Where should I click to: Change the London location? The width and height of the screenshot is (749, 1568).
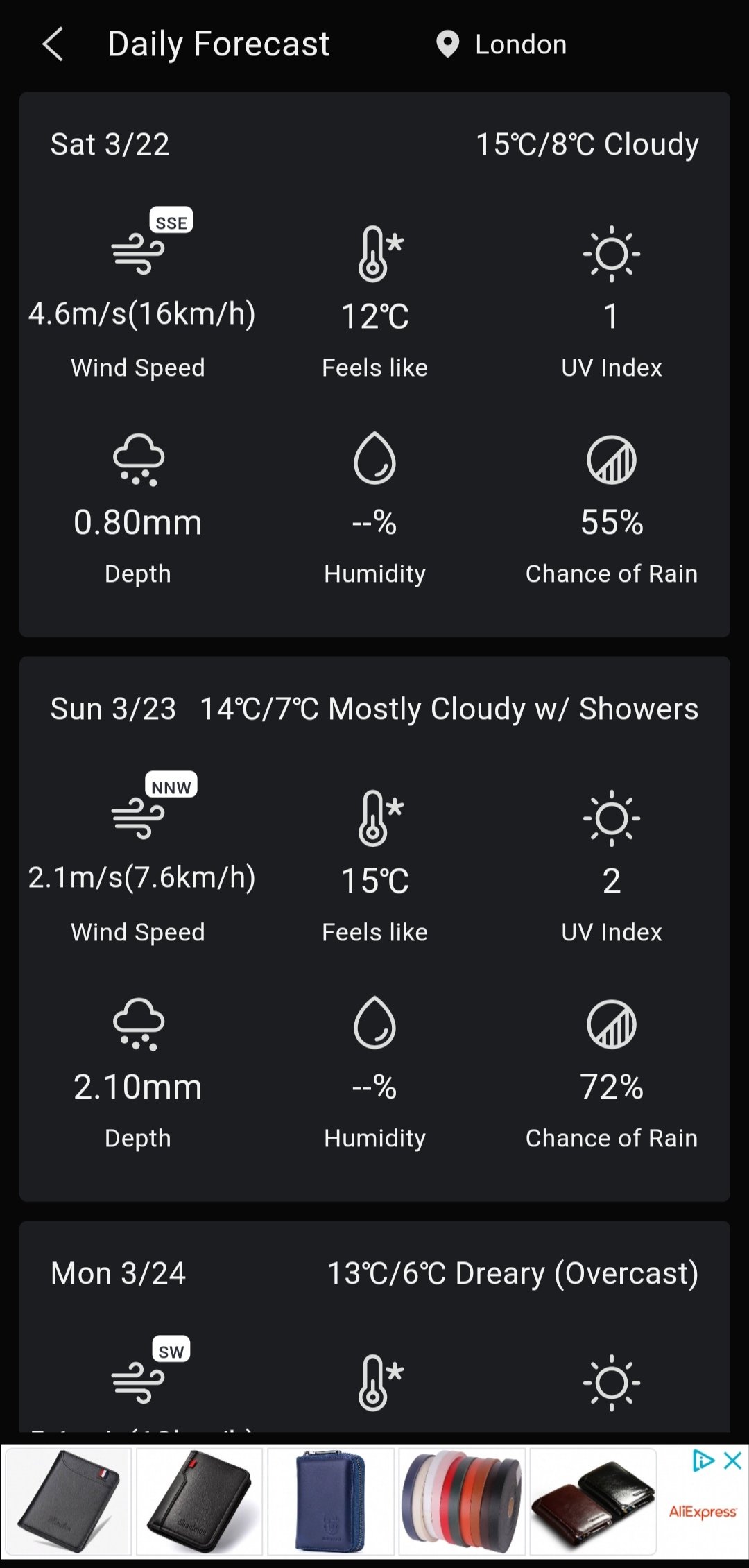click(x=501, y=44)
